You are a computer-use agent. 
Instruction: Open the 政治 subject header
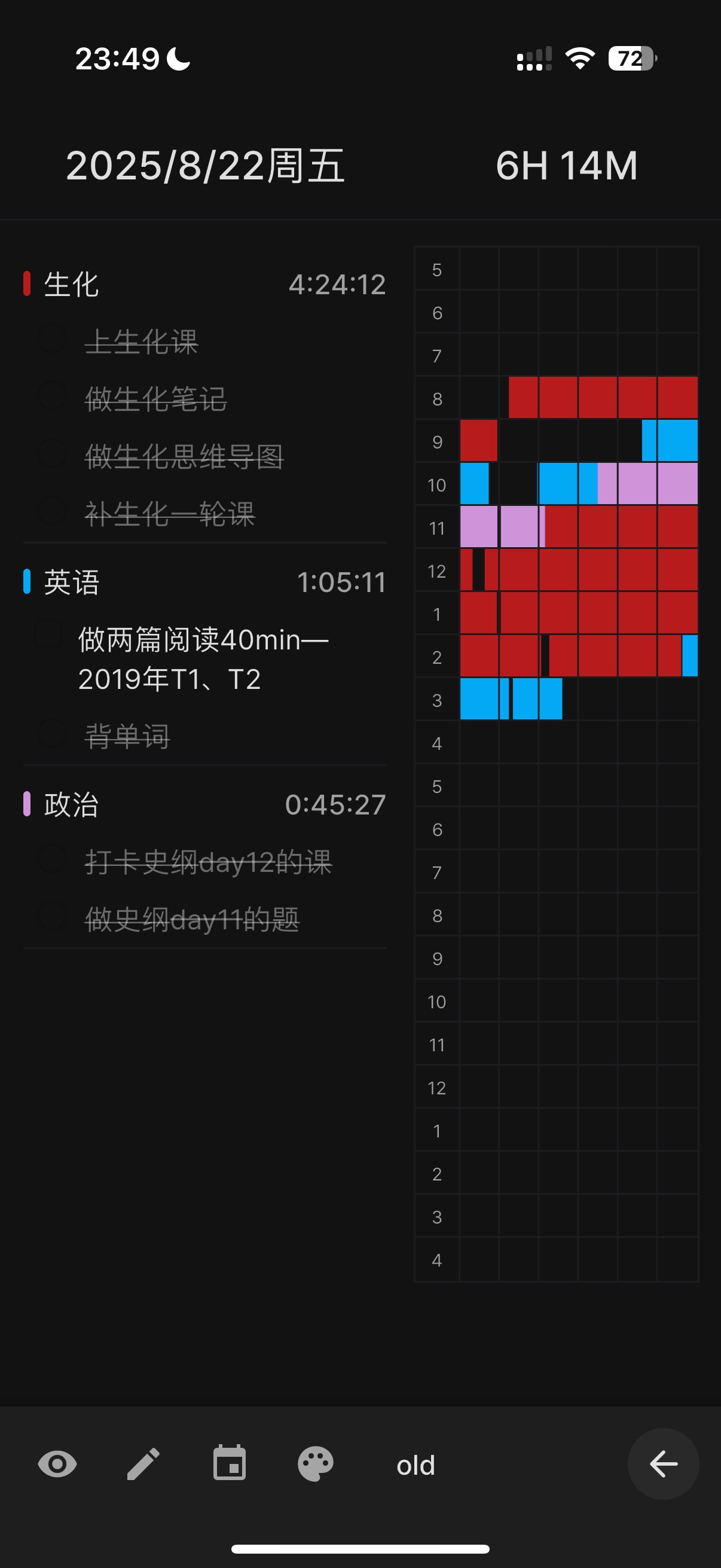click(x=71, y=805)
